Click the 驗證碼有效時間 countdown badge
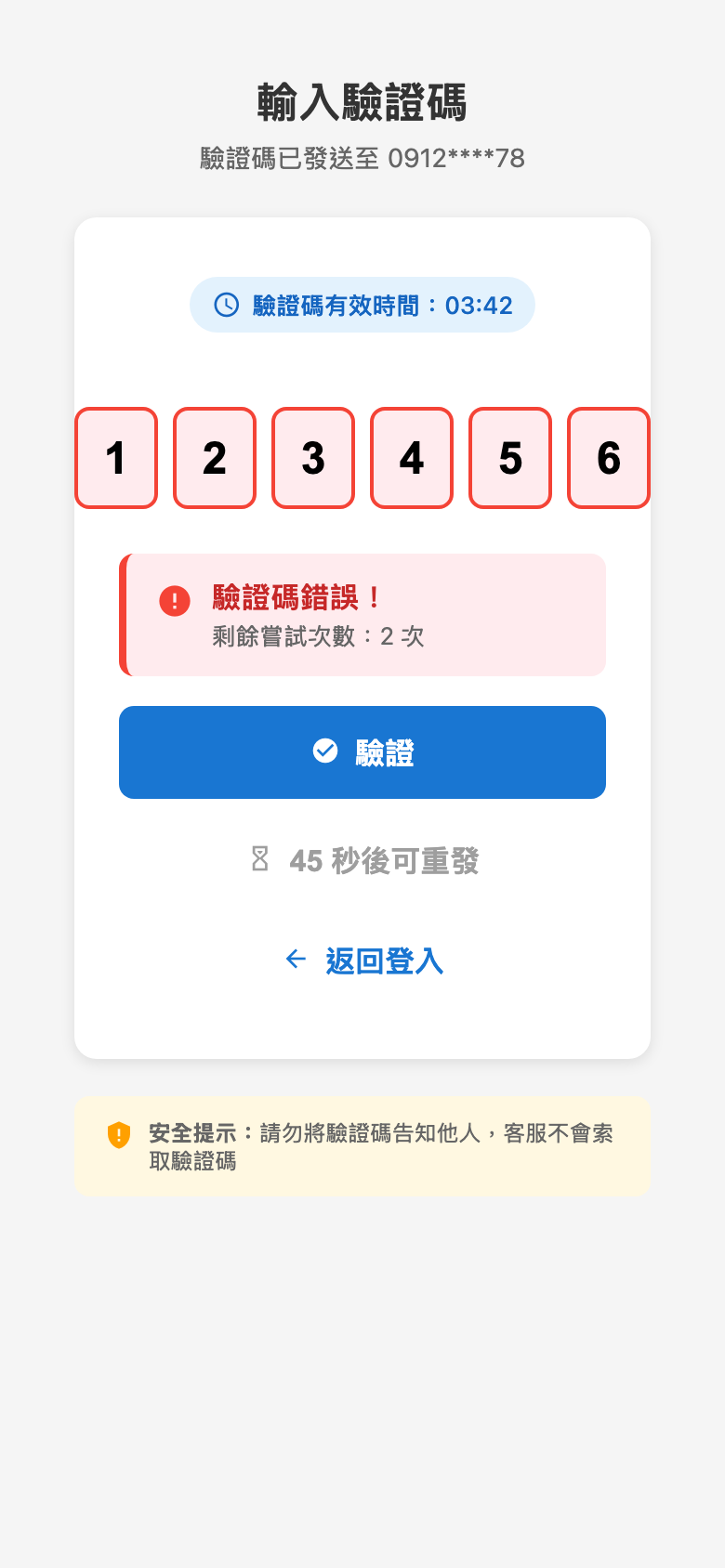This screenshot has height=1568, width=725. pos(362,304)
